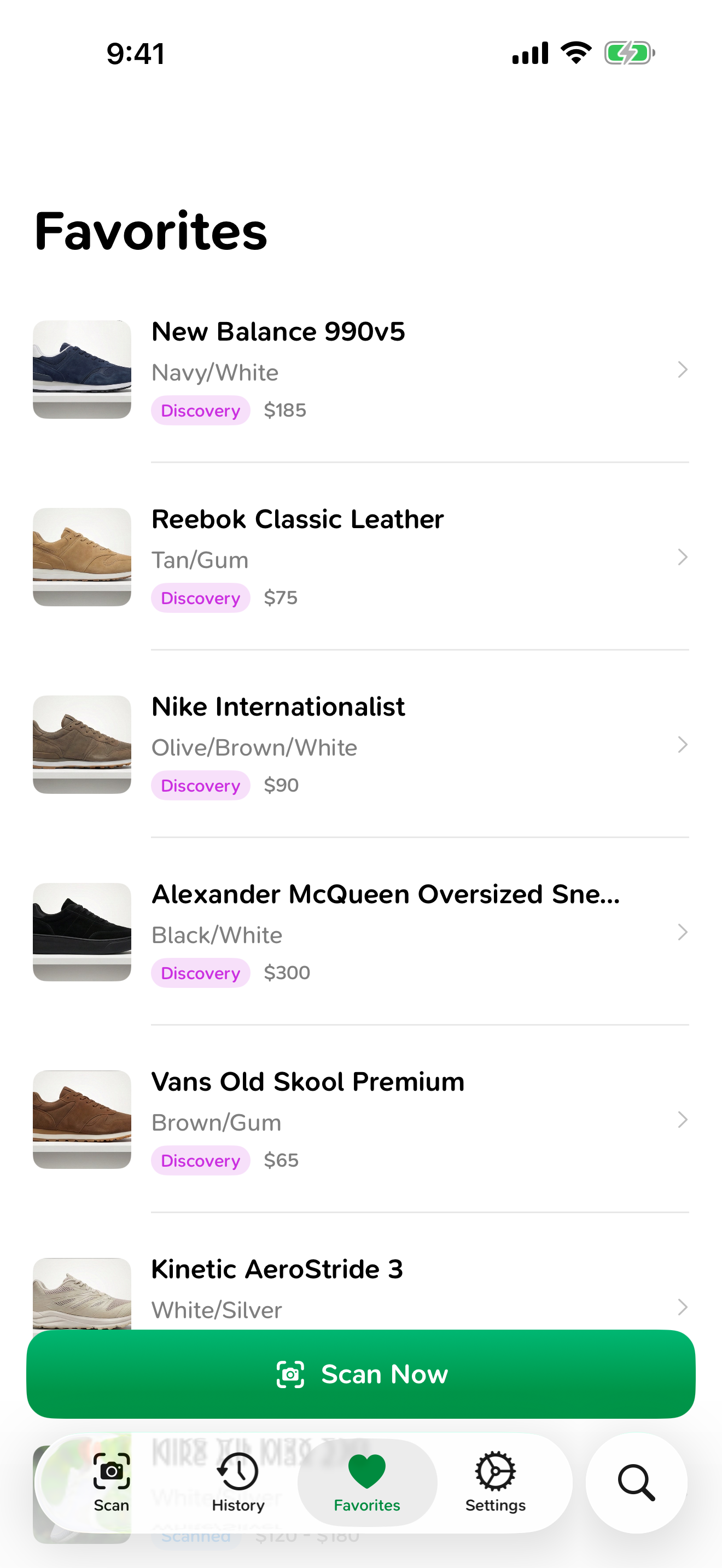Screen dimensions: 722x1568
Task: Tap the History clock icon
Action: 237,1471
